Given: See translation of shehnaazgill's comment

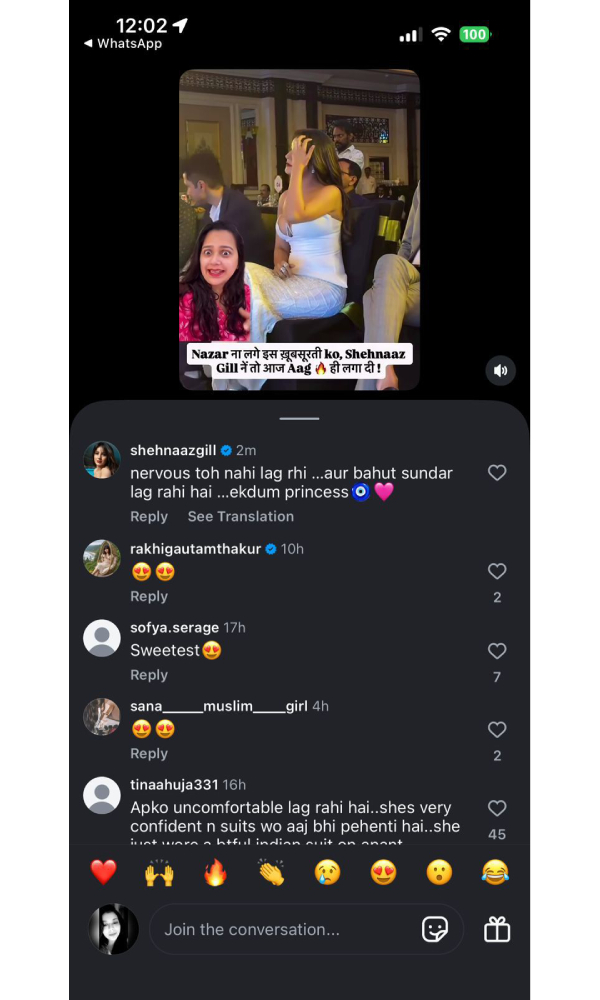Looking at the screenshot, I should 240,516.
